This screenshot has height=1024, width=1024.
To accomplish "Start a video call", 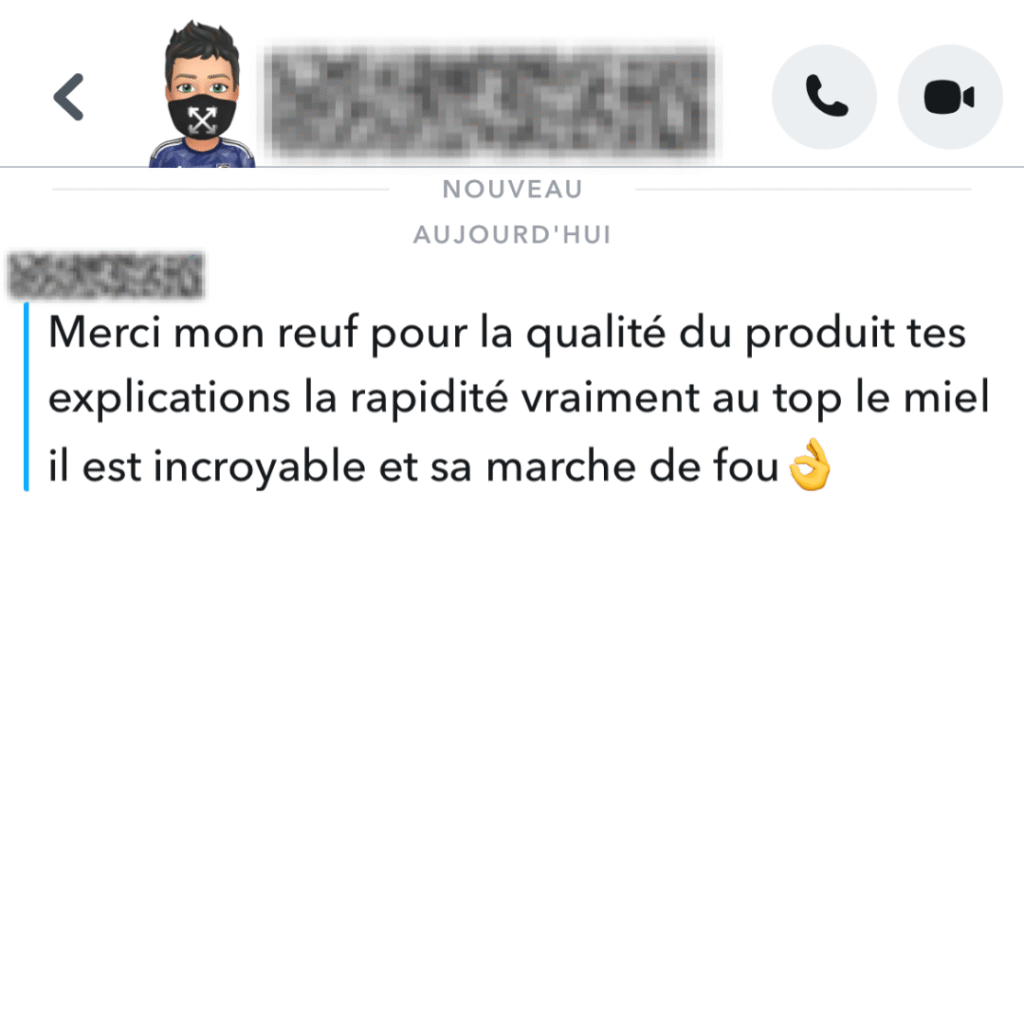I will point(949,97).
